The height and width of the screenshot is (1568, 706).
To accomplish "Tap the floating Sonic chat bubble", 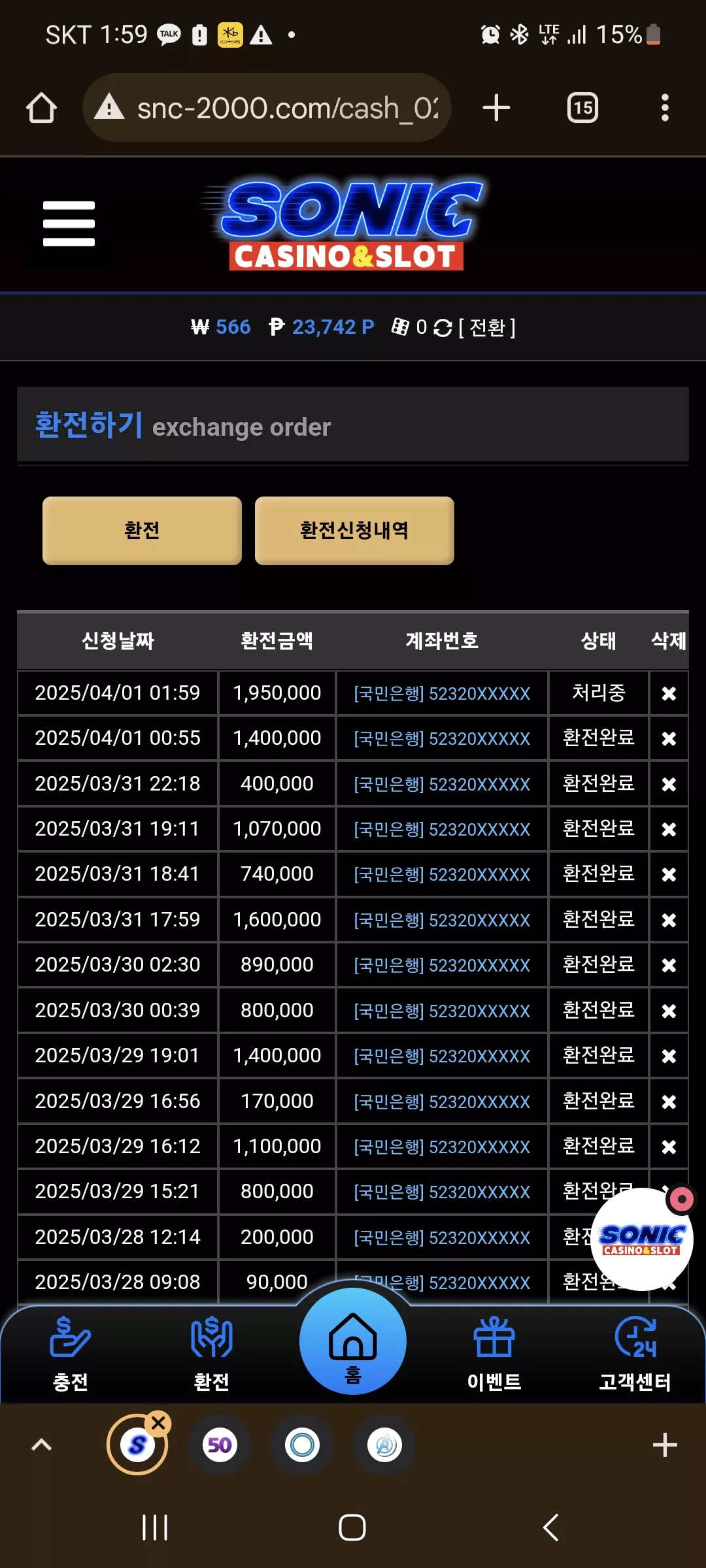I will tap(641, 1239).
